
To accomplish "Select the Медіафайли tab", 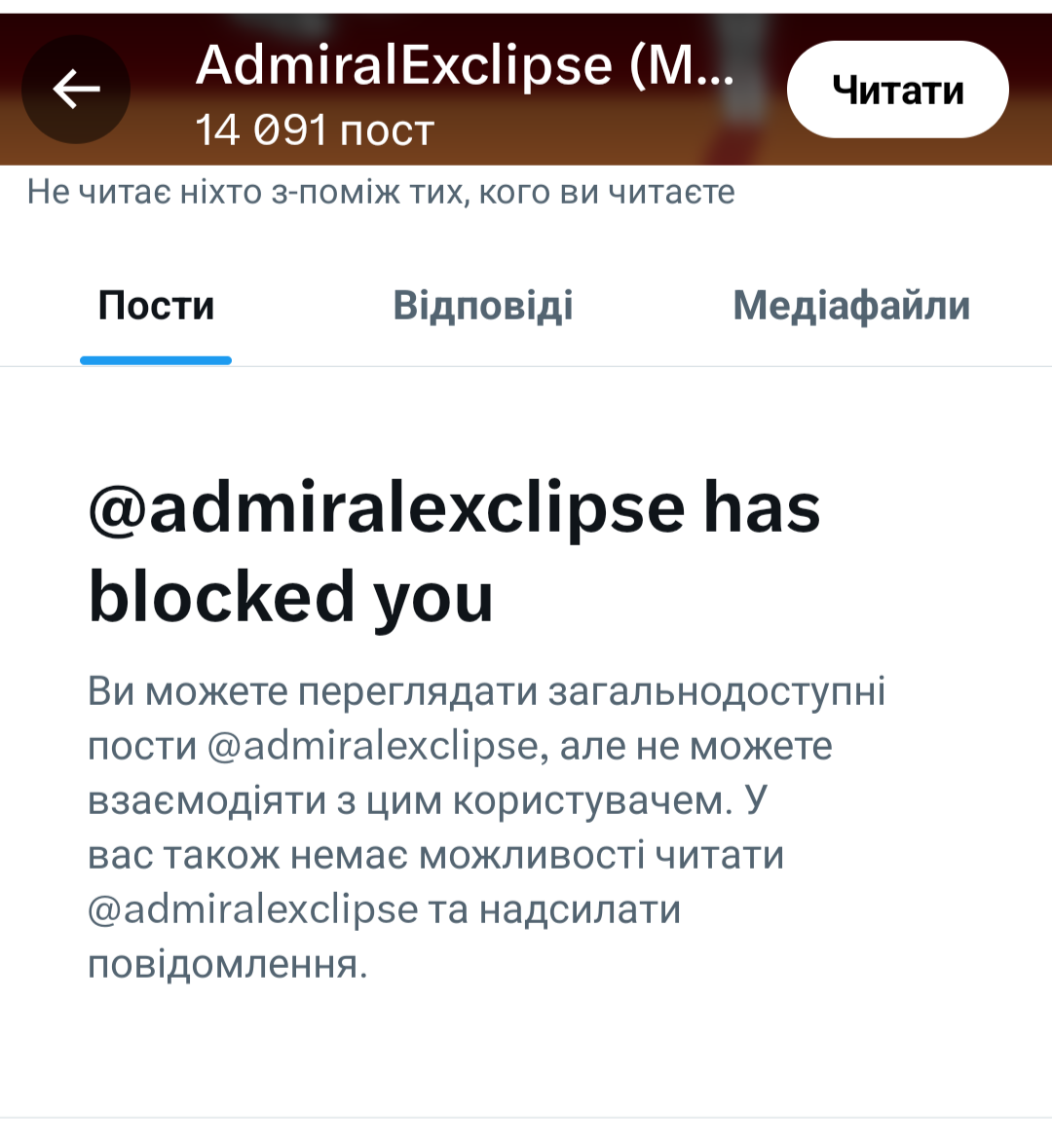I will (x=851, y=306).
